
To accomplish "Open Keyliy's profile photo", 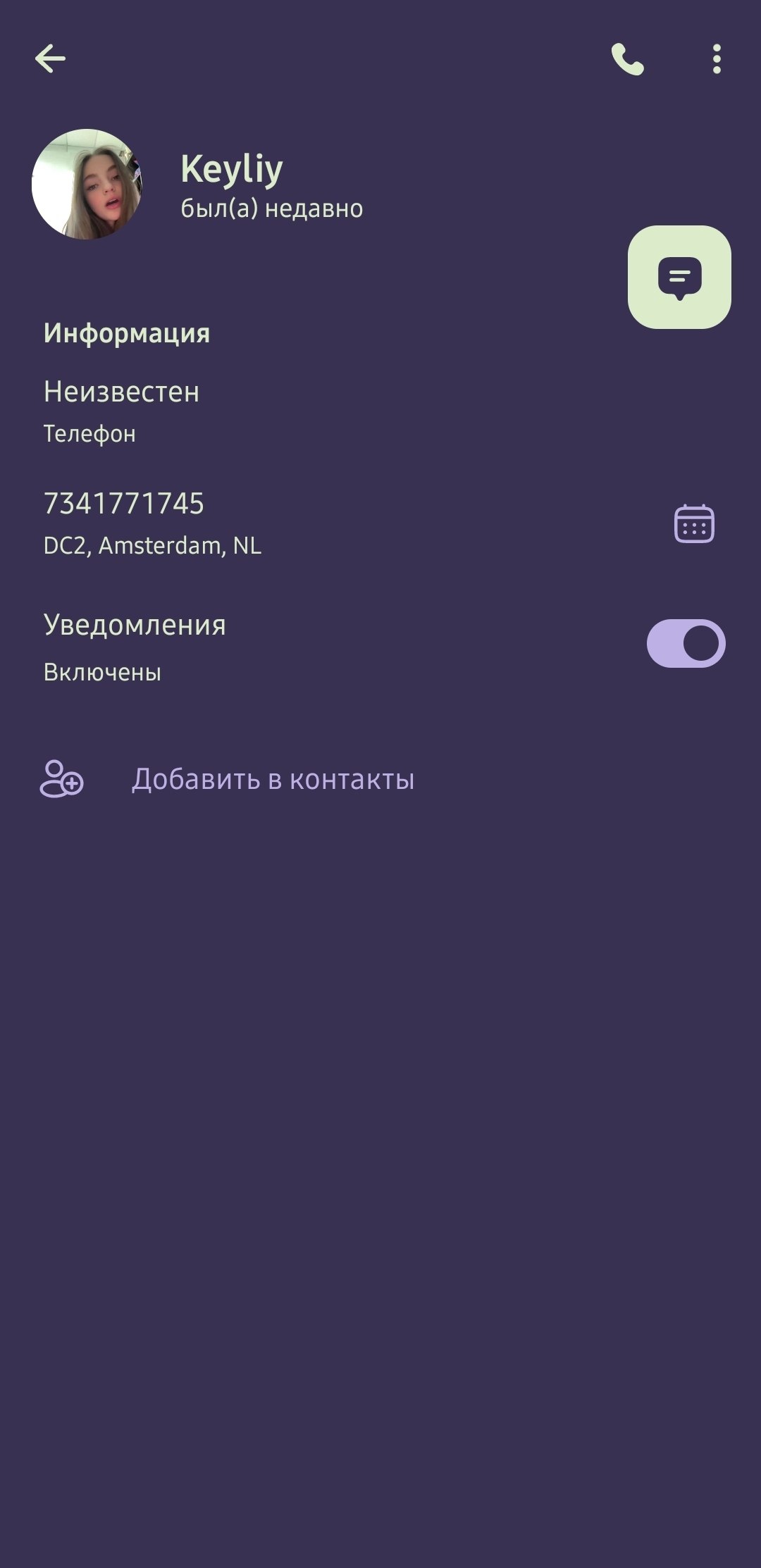I will [87, 184].
